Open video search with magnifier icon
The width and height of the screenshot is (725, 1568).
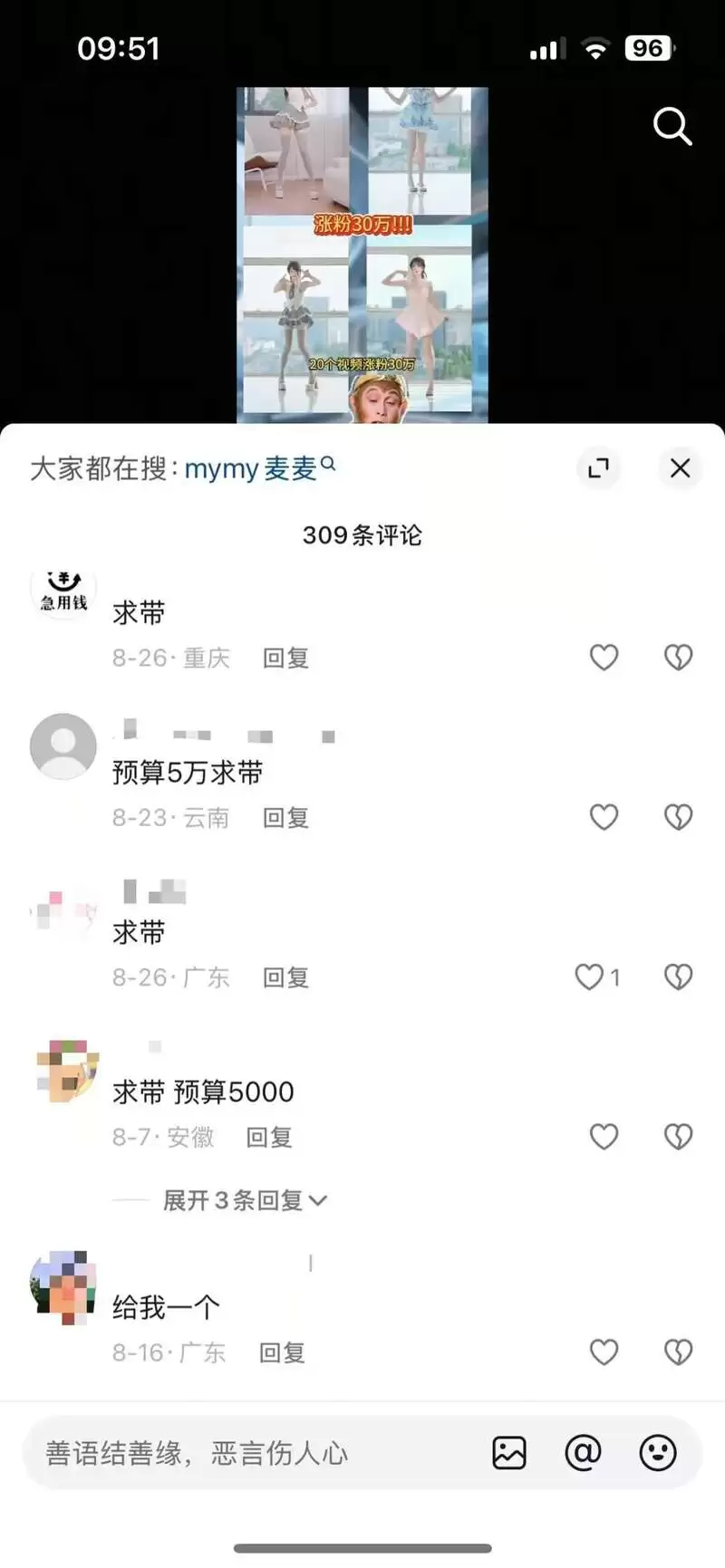pos(672,127)
